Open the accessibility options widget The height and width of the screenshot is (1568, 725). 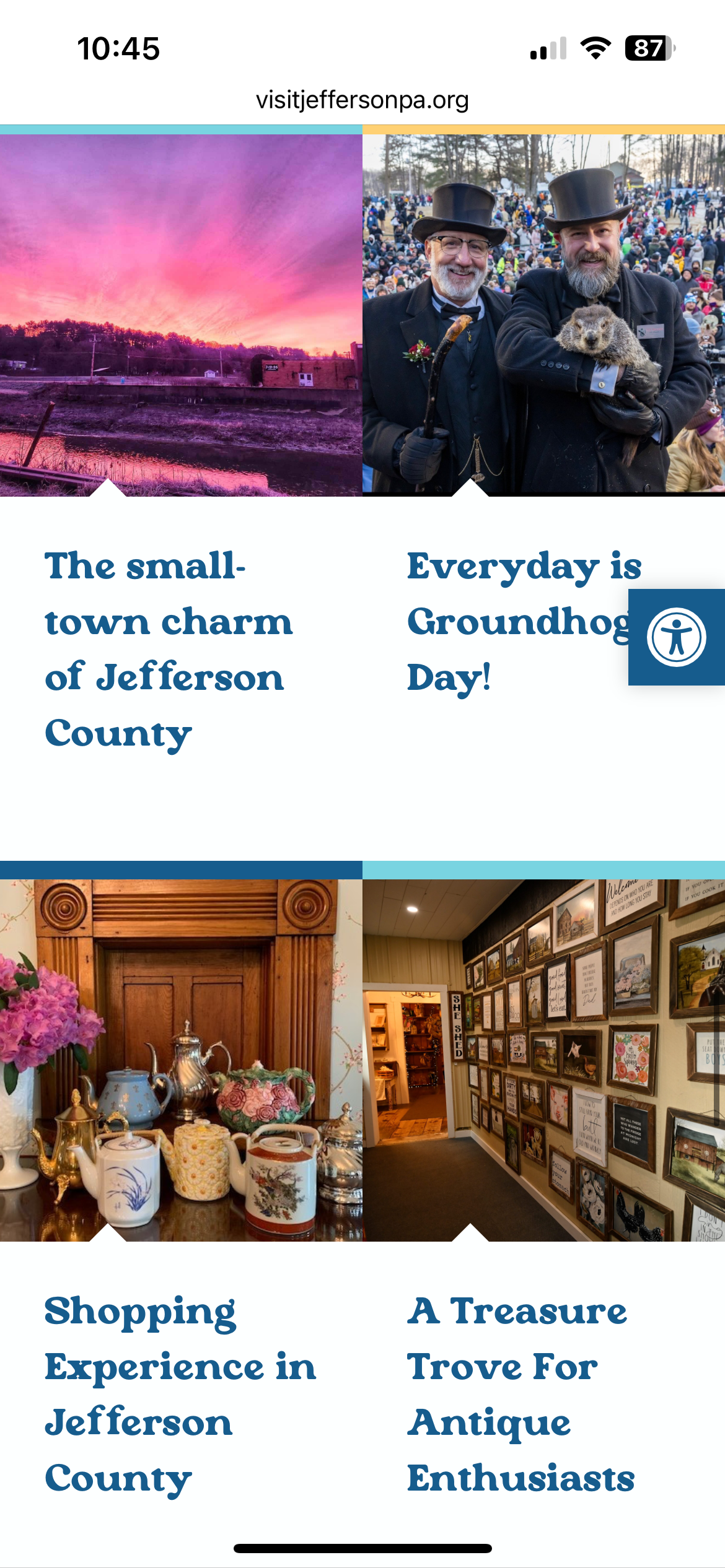676,637
